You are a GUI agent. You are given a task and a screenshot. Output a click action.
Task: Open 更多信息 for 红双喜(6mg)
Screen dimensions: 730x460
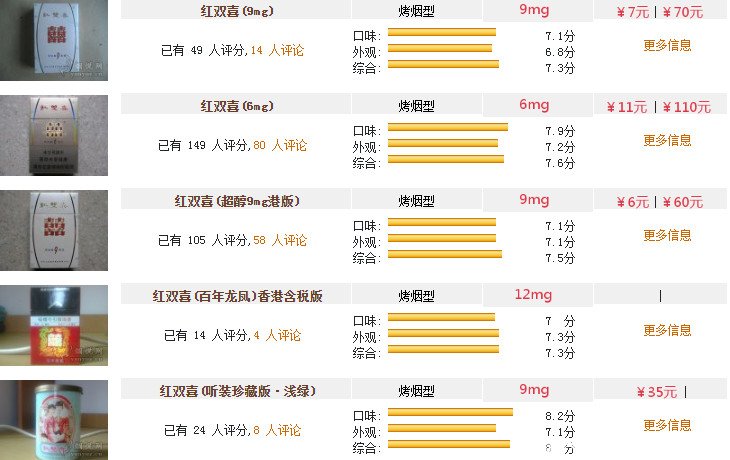coord(667,140)
